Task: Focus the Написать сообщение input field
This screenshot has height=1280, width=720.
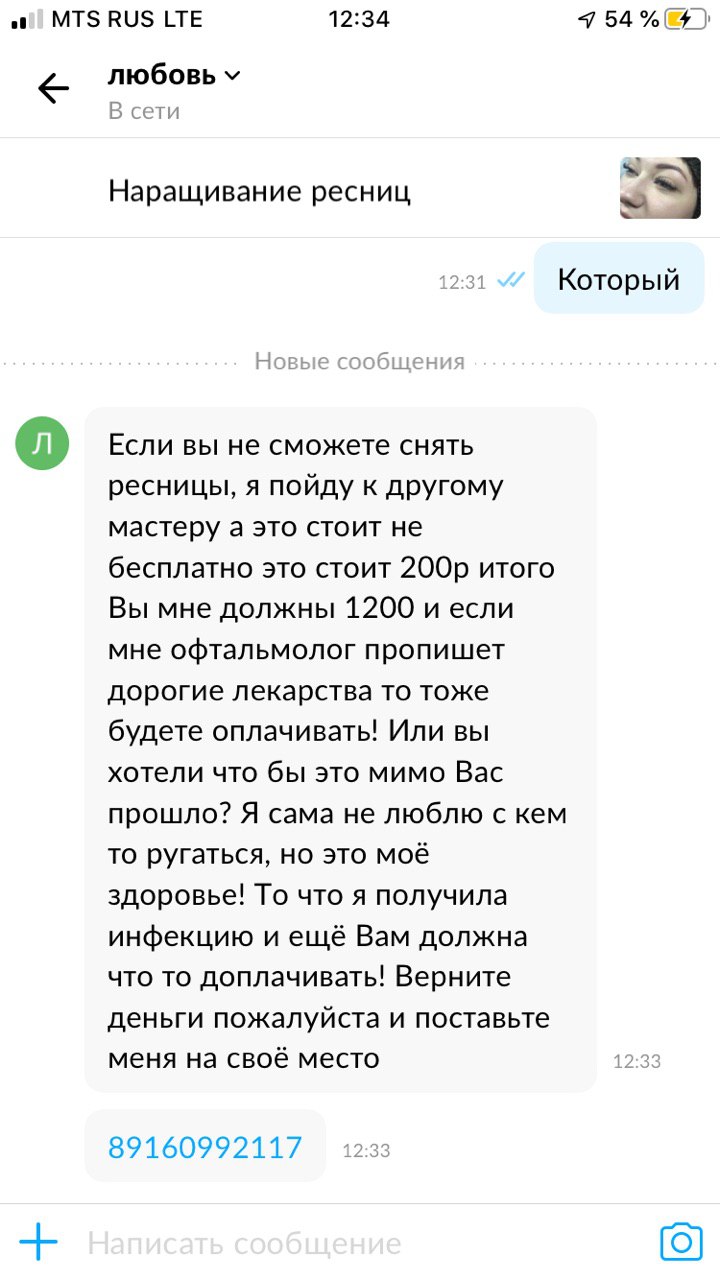Action: coord(360,1243)
